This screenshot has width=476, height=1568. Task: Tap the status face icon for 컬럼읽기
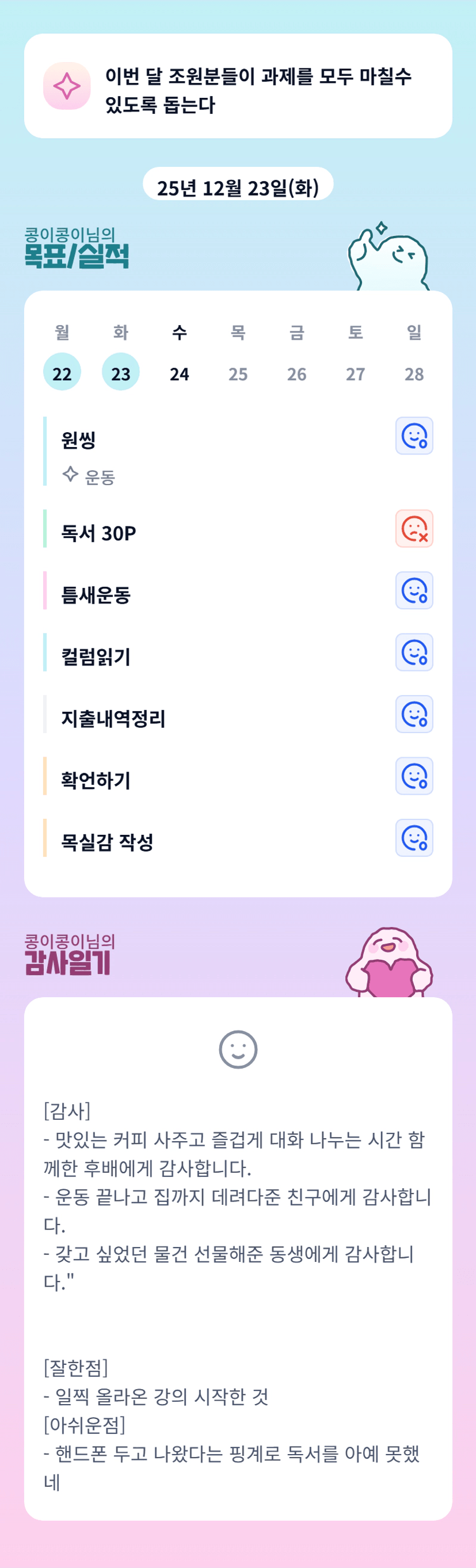(x=414, y=652)
